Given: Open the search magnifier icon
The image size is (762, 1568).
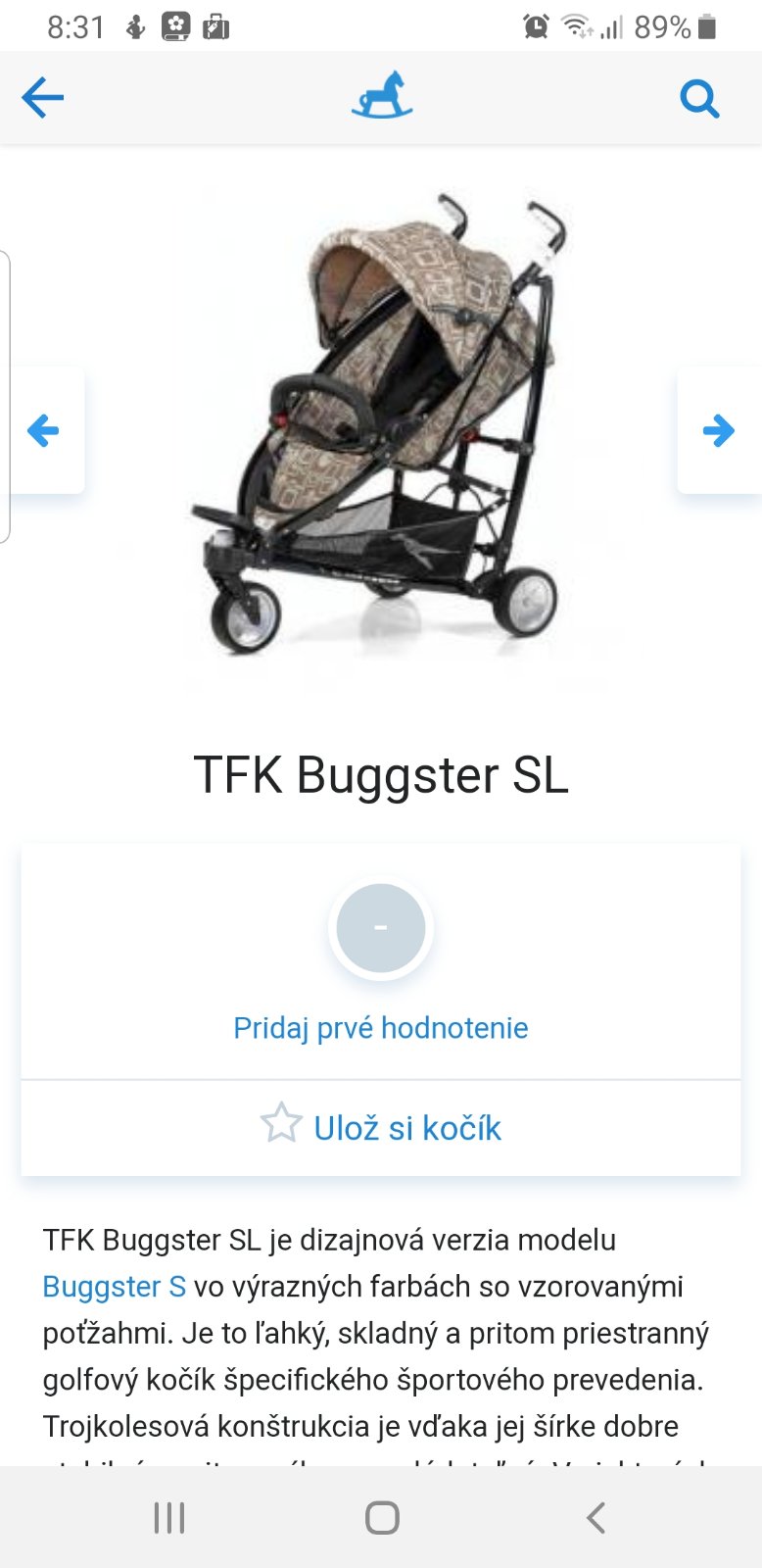Looking at the screenshot, I should [699, 98].
